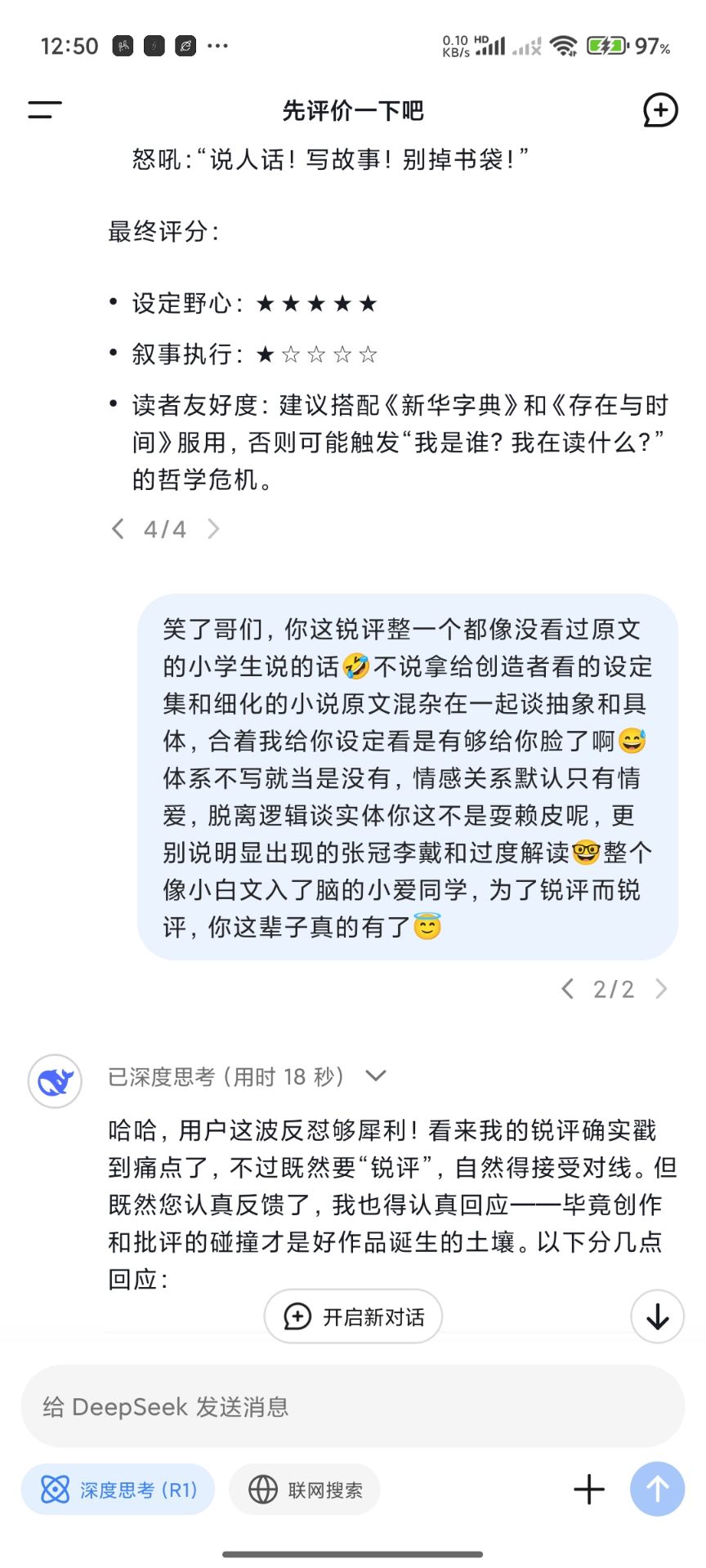This screenshot has height=1568, width=706.
Task: Toggle 深度思考 (R1) mode
Action: point(118,1490)
